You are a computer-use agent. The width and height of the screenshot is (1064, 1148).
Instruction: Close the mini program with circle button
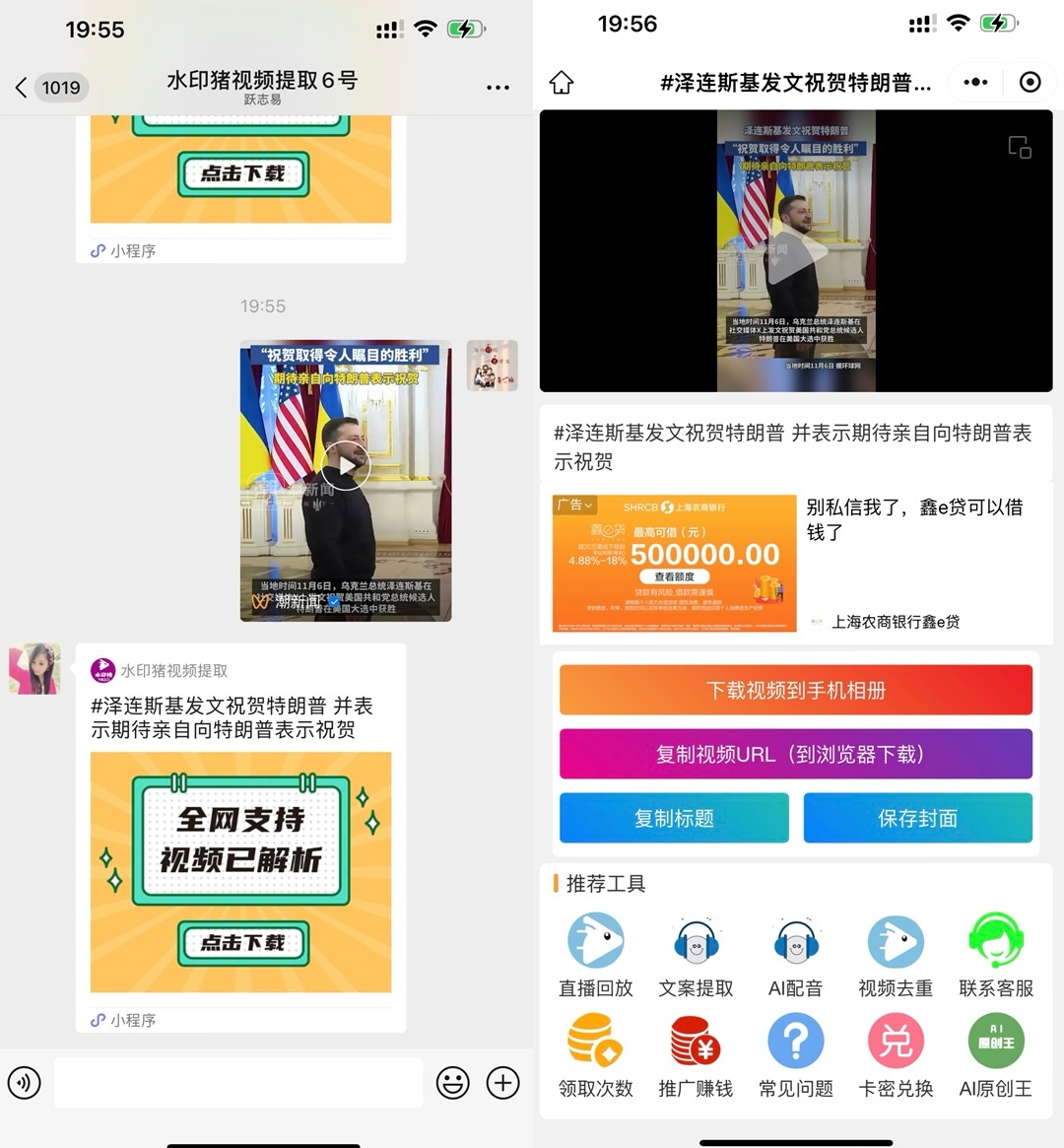click(x=1030, y=83)
